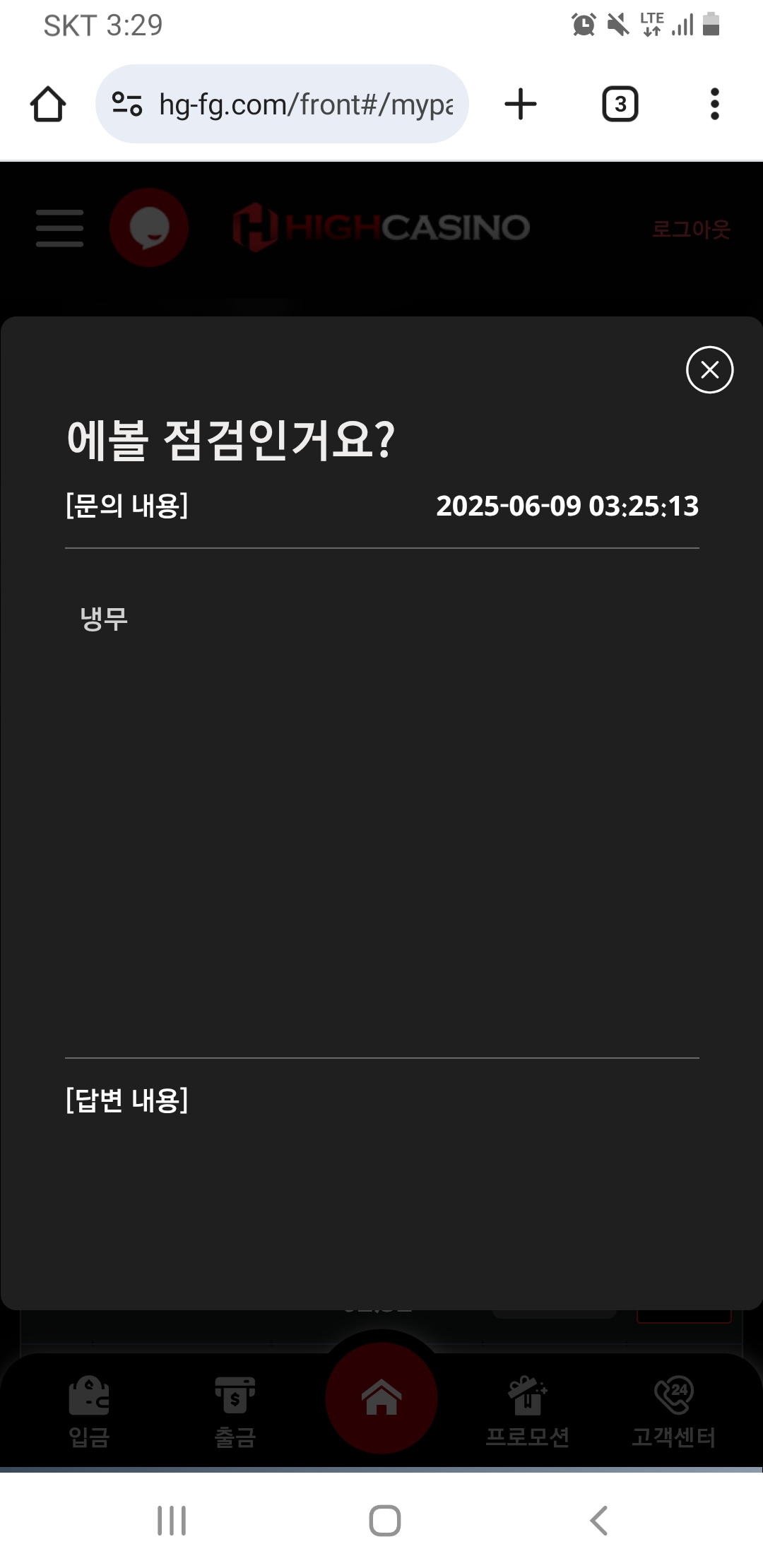Open the recent apps view

172,1520
